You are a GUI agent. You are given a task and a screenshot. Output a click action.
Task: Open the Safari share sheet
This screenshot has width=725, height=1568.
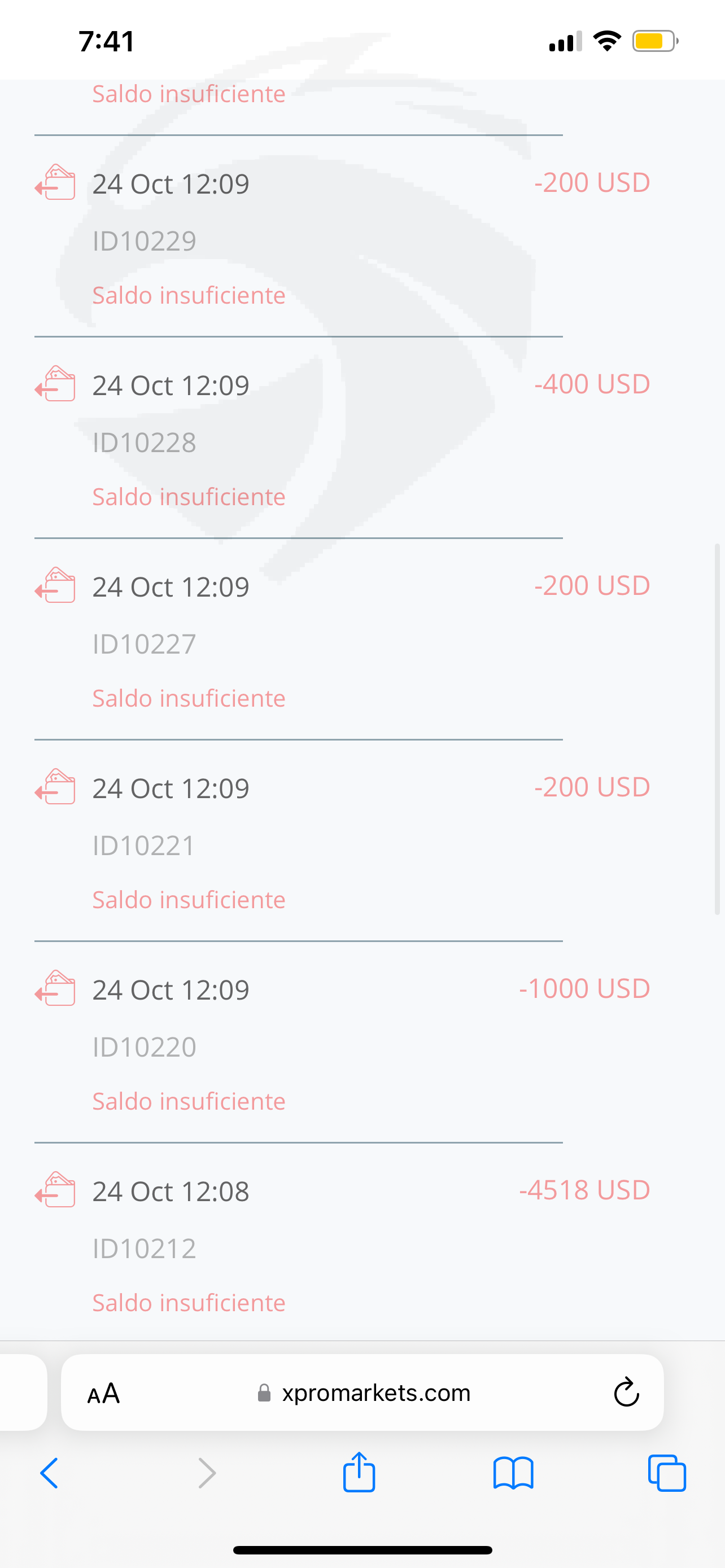pos(359,1472)
